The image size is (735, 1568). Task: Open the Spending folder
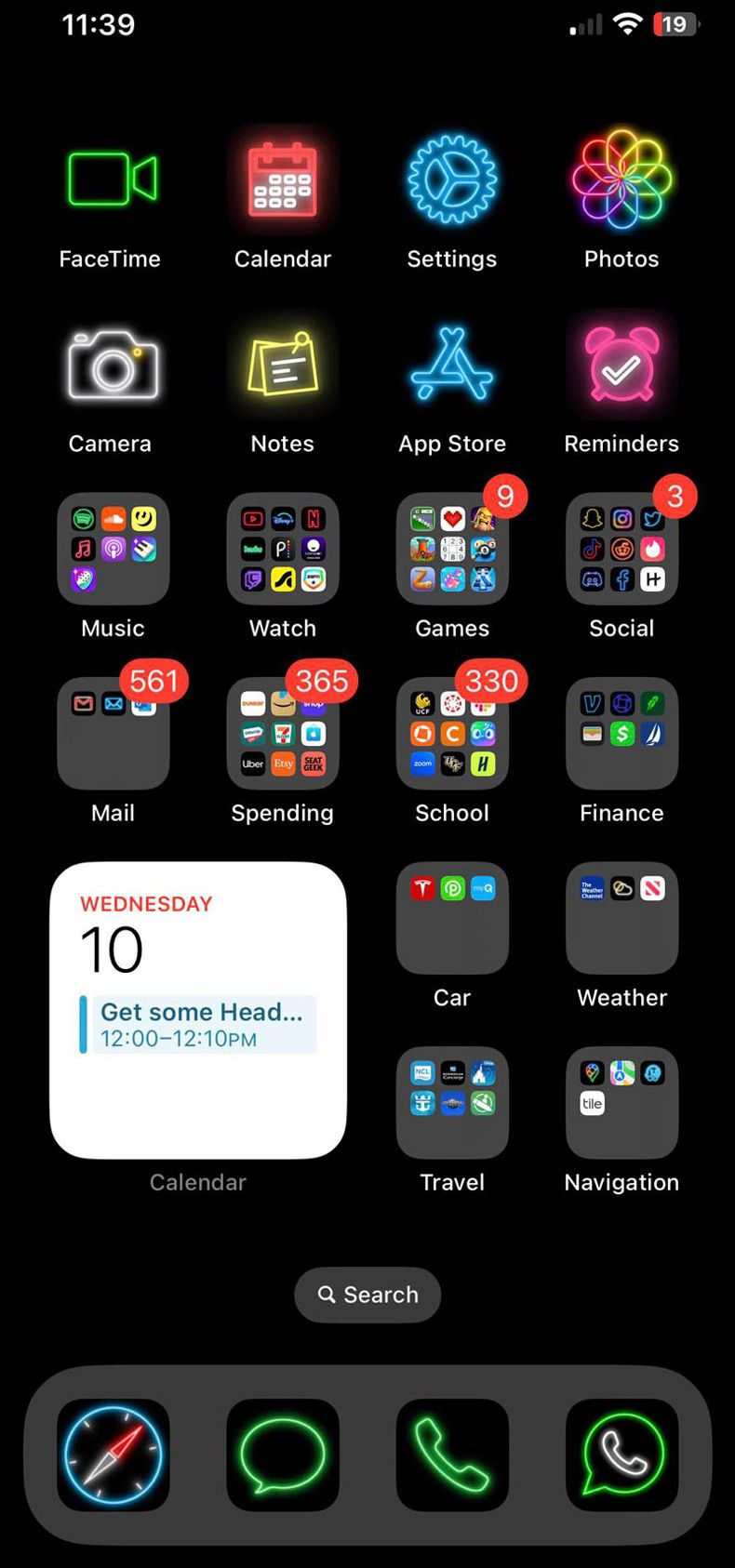coord(283,734)
